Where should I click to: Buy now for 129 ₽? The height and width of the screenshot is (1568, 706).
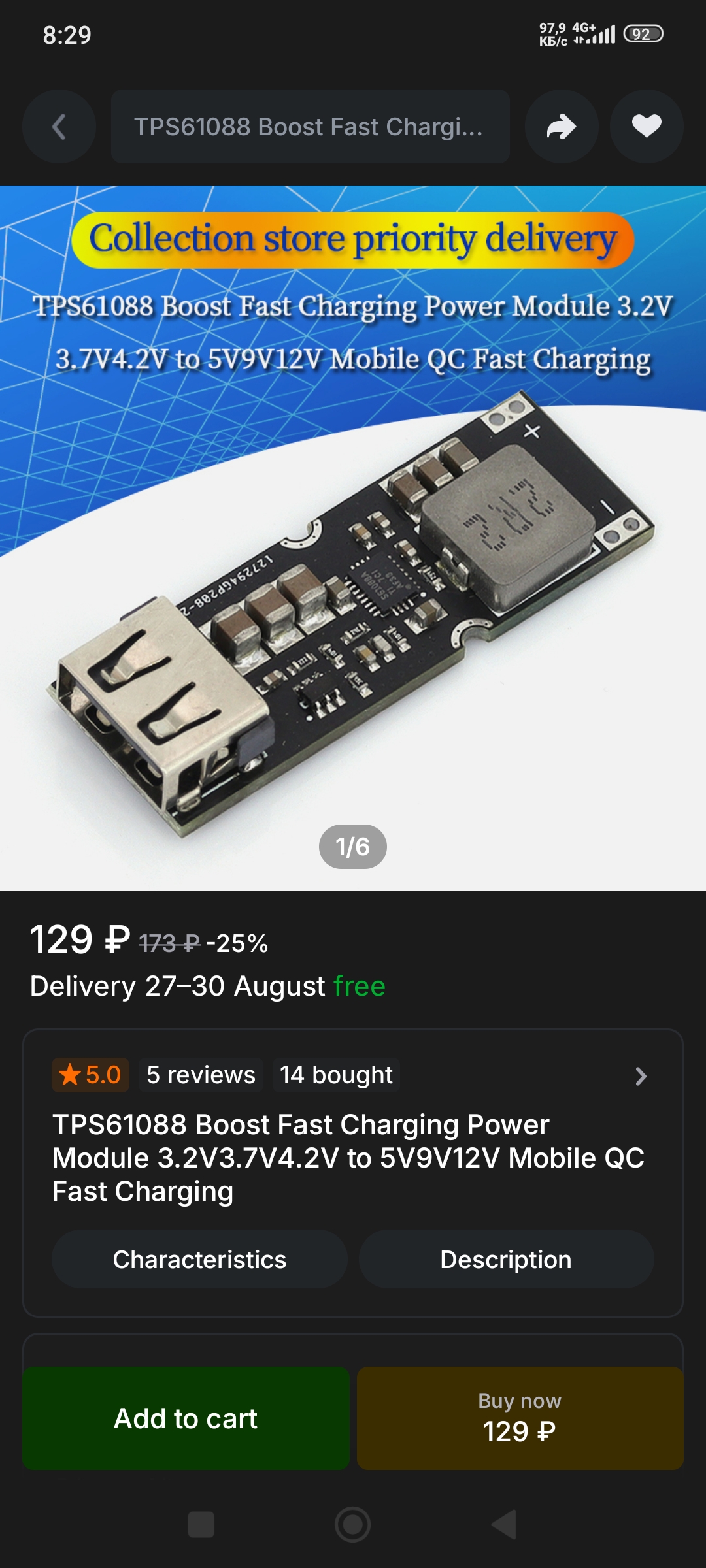tap(520, 1418)
